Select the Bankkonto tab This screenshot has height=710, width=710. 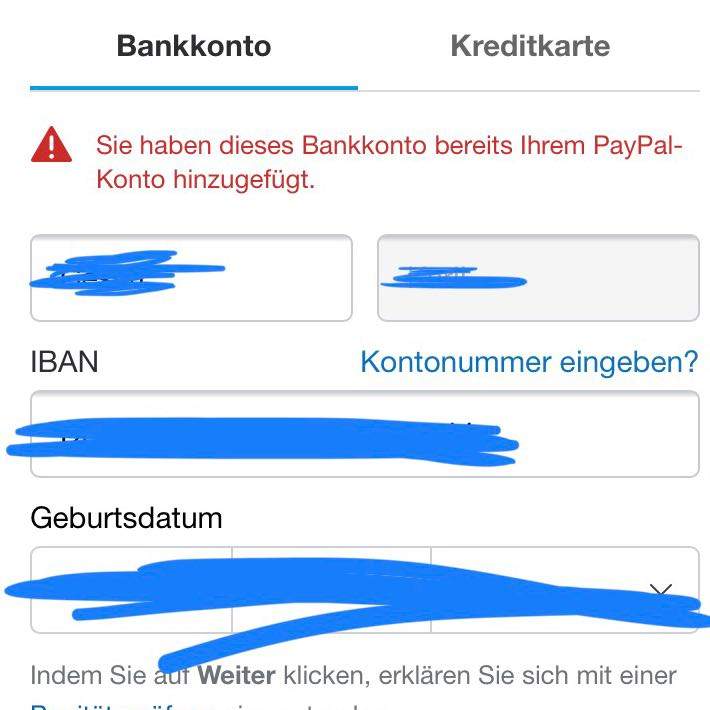(194, 46)
